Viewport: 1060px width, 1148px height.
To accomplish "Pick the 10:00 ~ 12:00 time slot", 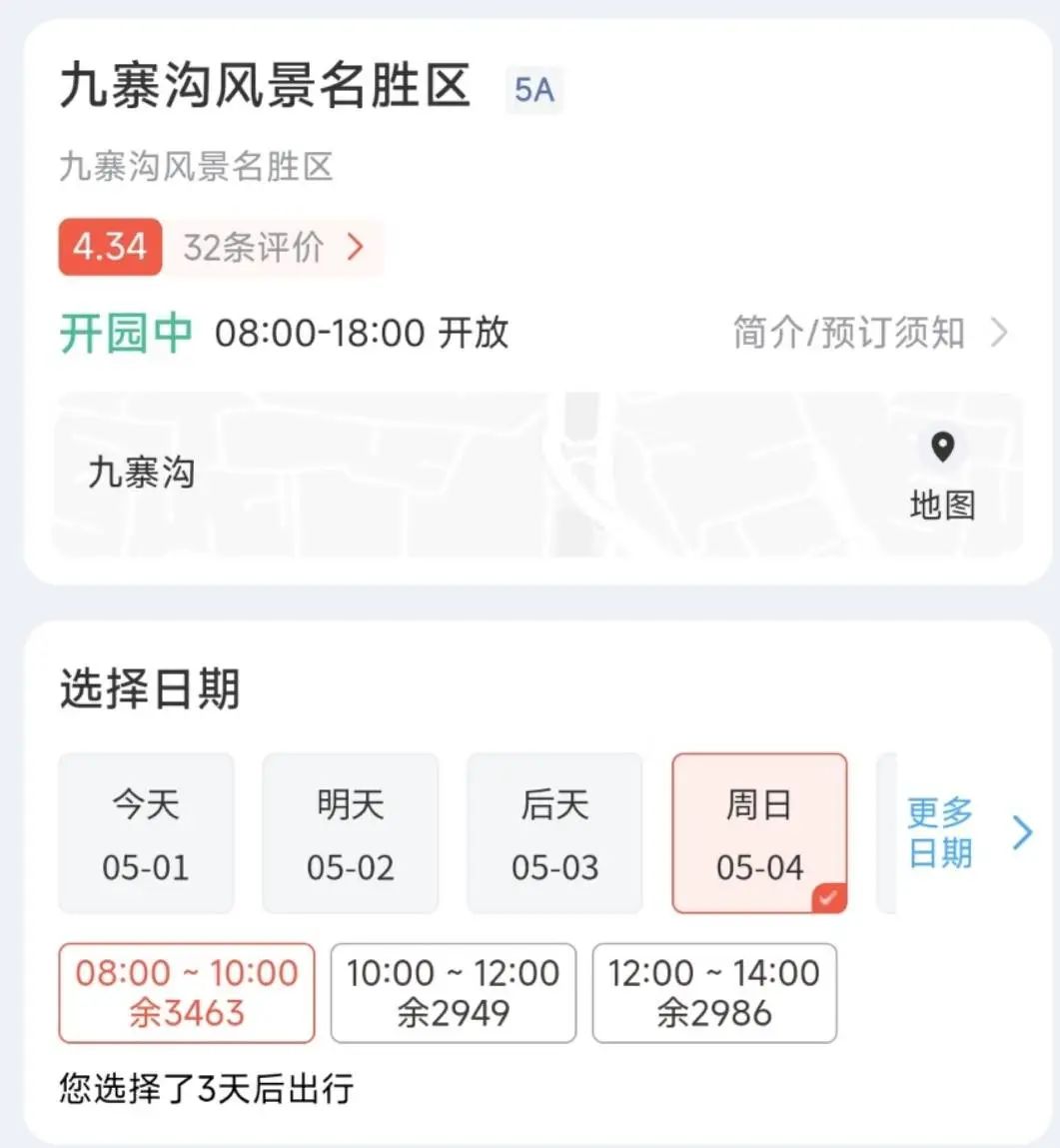I will pos(453,992).
